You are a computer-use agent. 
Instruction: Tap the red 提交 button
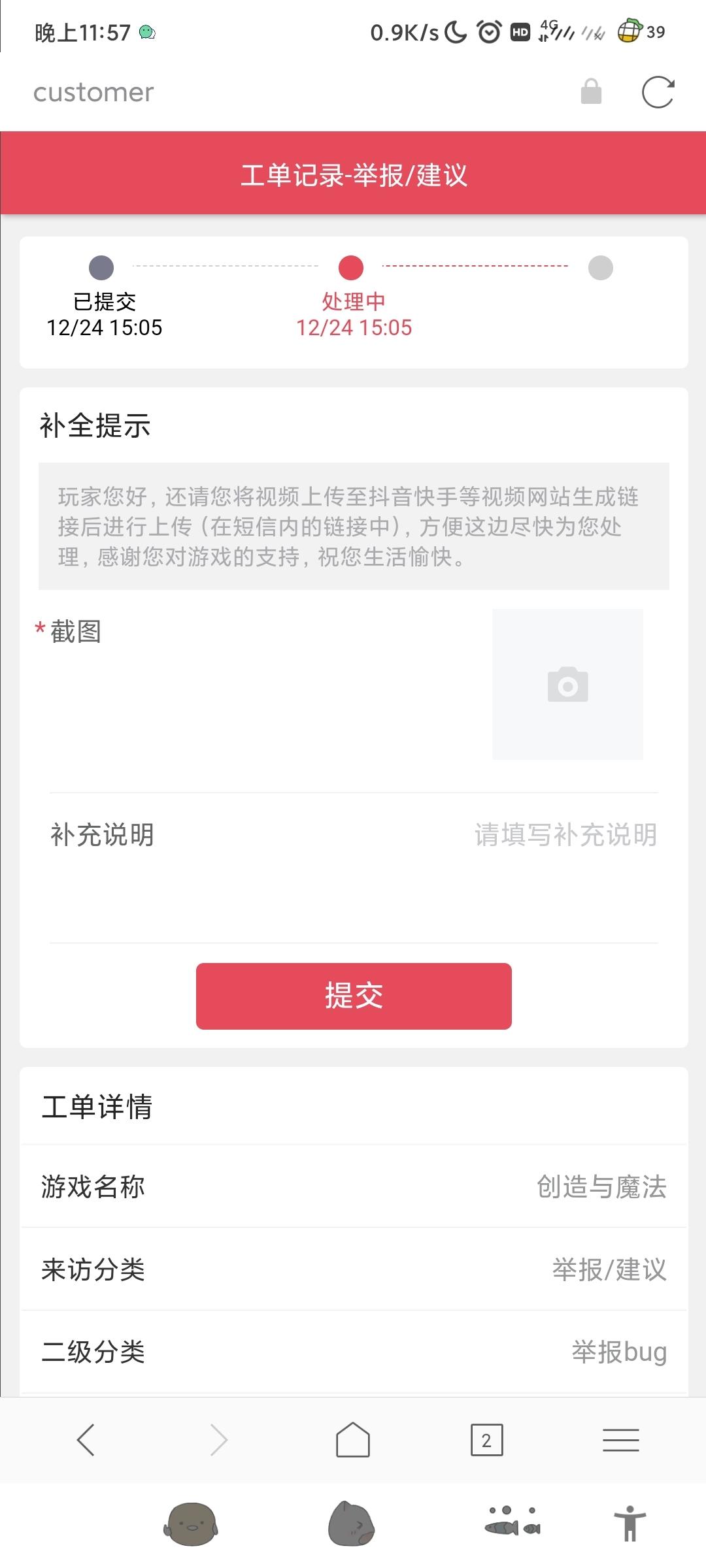click(354, 996)
